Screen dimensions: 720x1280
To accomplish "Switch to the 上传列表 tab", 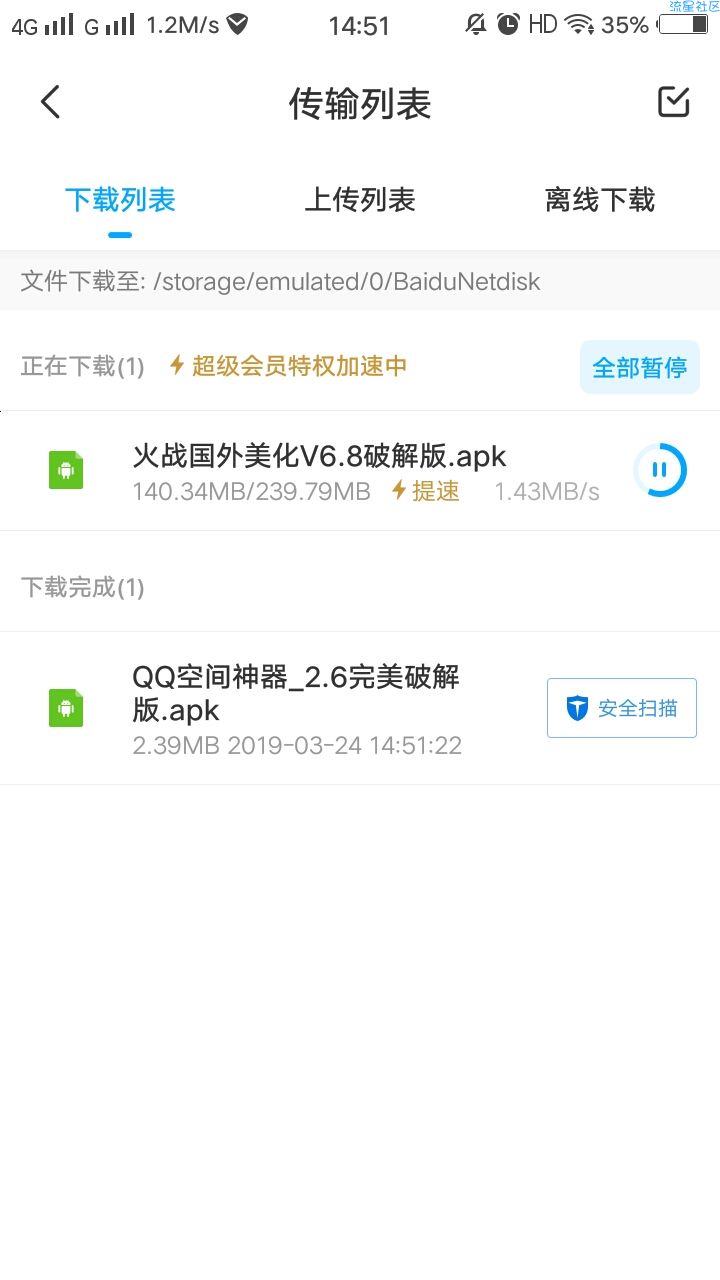I will click(360, 200).
